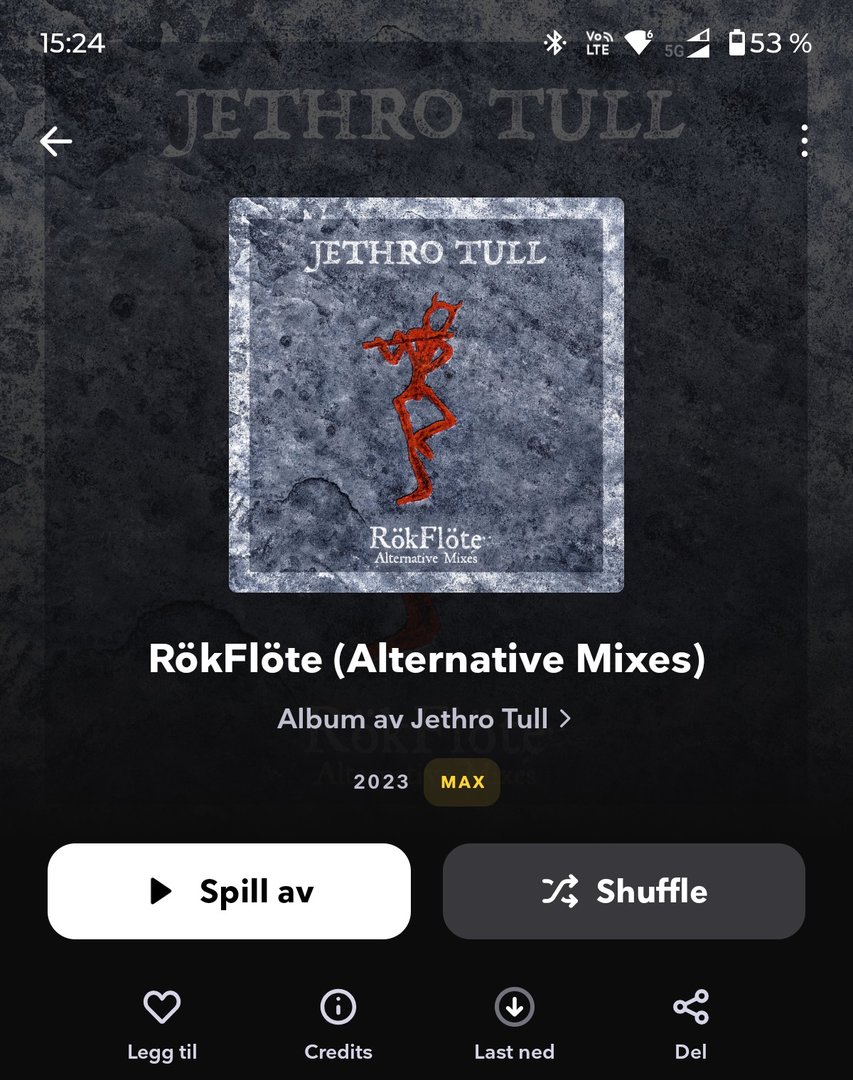Tap the Spill av play button
Viewport: 853px width, 1080px height.
(229, 891)
